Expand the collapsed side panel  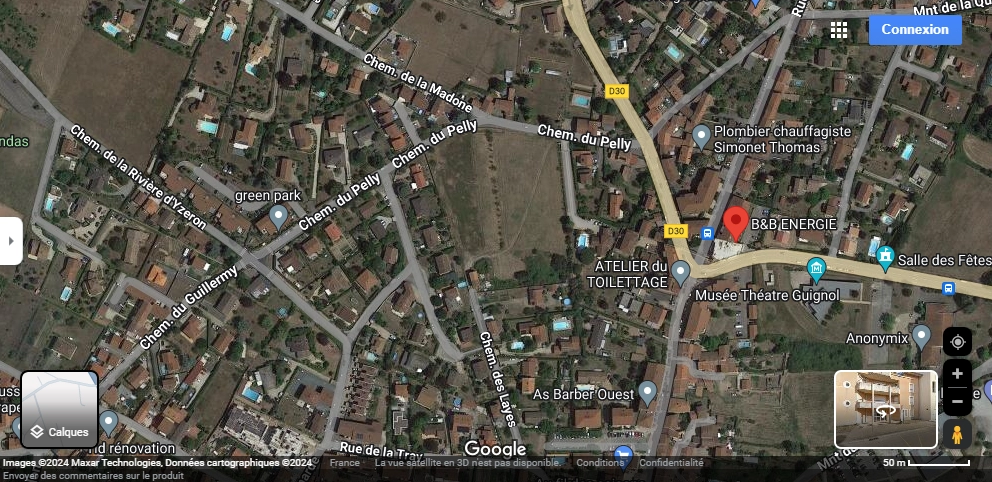click(10, 241)
